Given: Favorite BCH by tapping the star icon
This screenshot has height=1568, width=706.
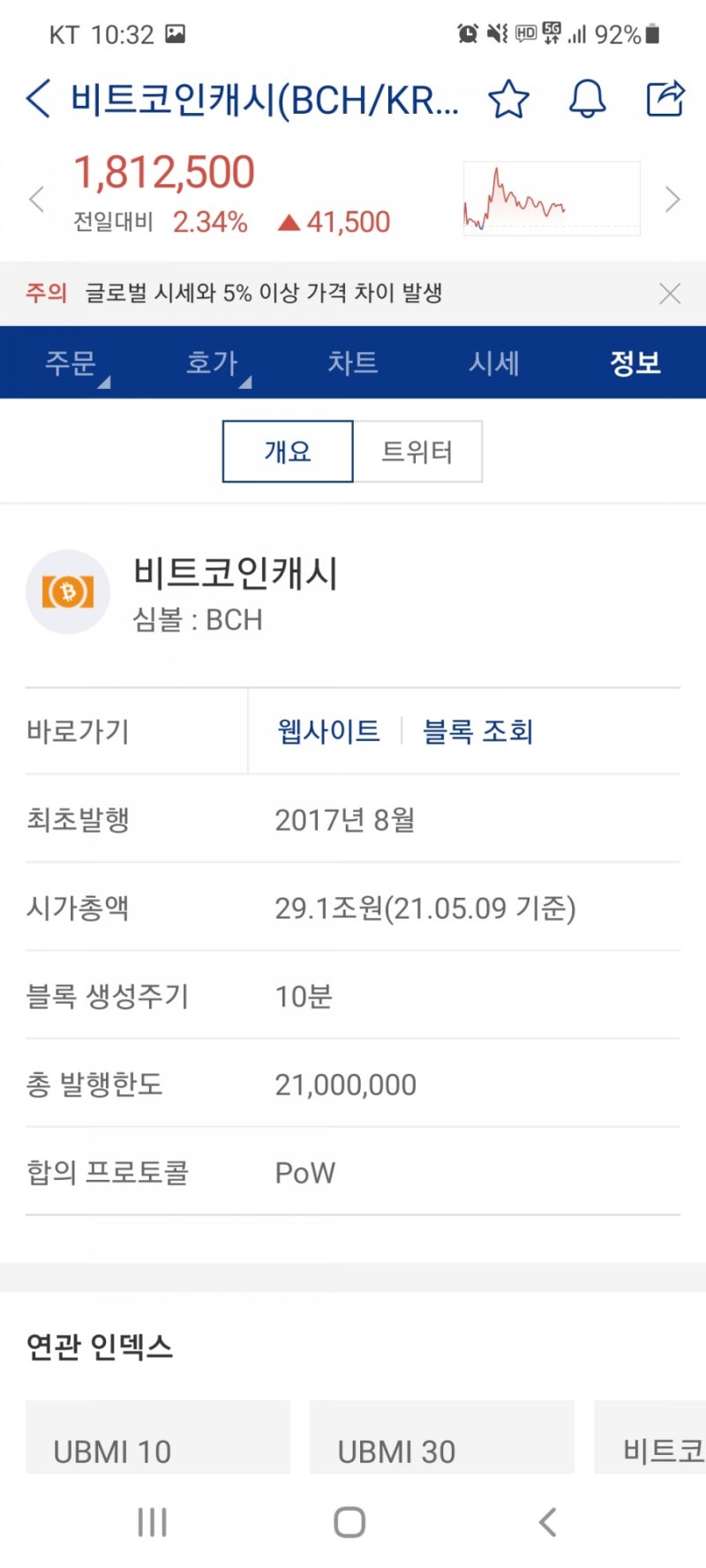Looking at the screenshot, I should (x=509, y=101).
